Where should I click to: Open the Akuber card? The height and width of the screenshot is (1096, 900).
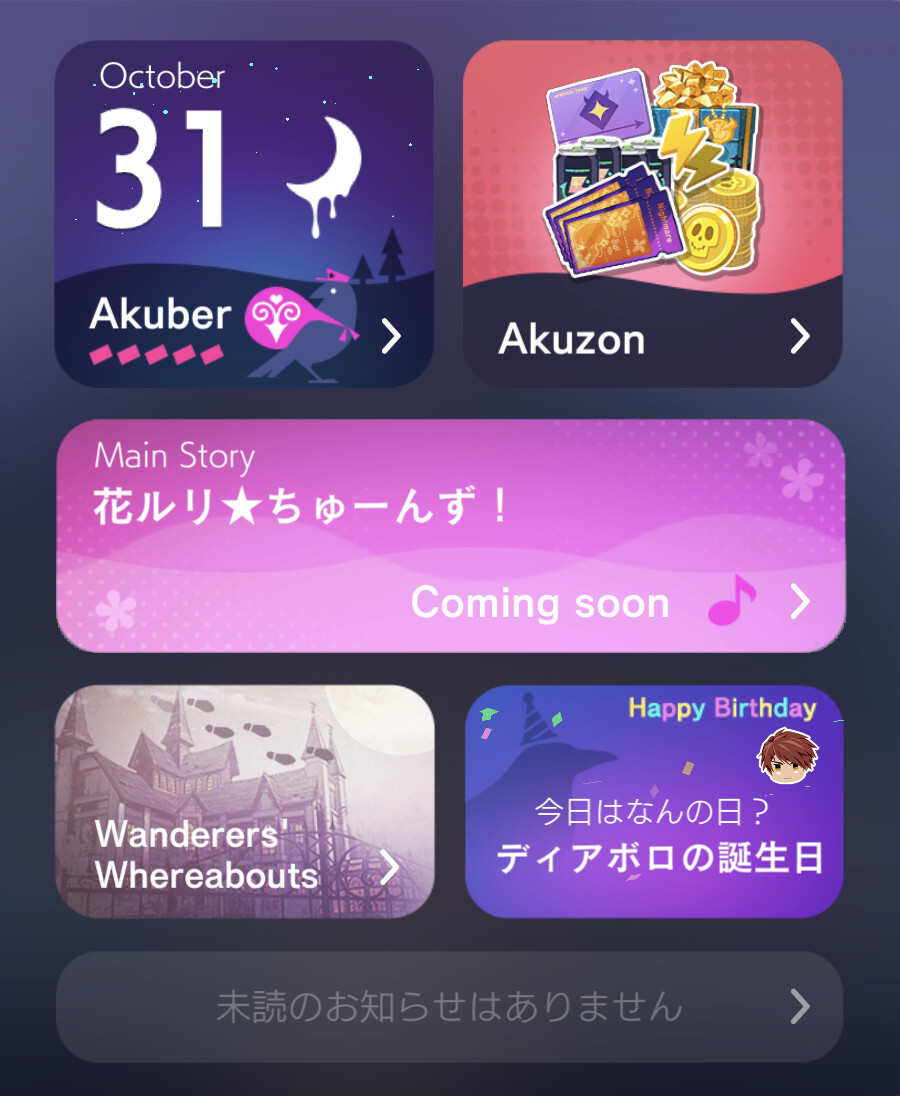pos(243,214)
